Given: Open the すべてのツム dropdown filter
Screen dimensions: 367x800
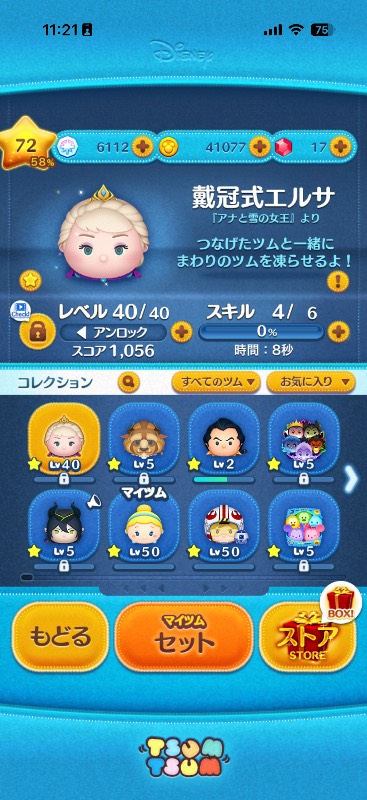Looking at the screenshot, I should click(x=216, y=381).
